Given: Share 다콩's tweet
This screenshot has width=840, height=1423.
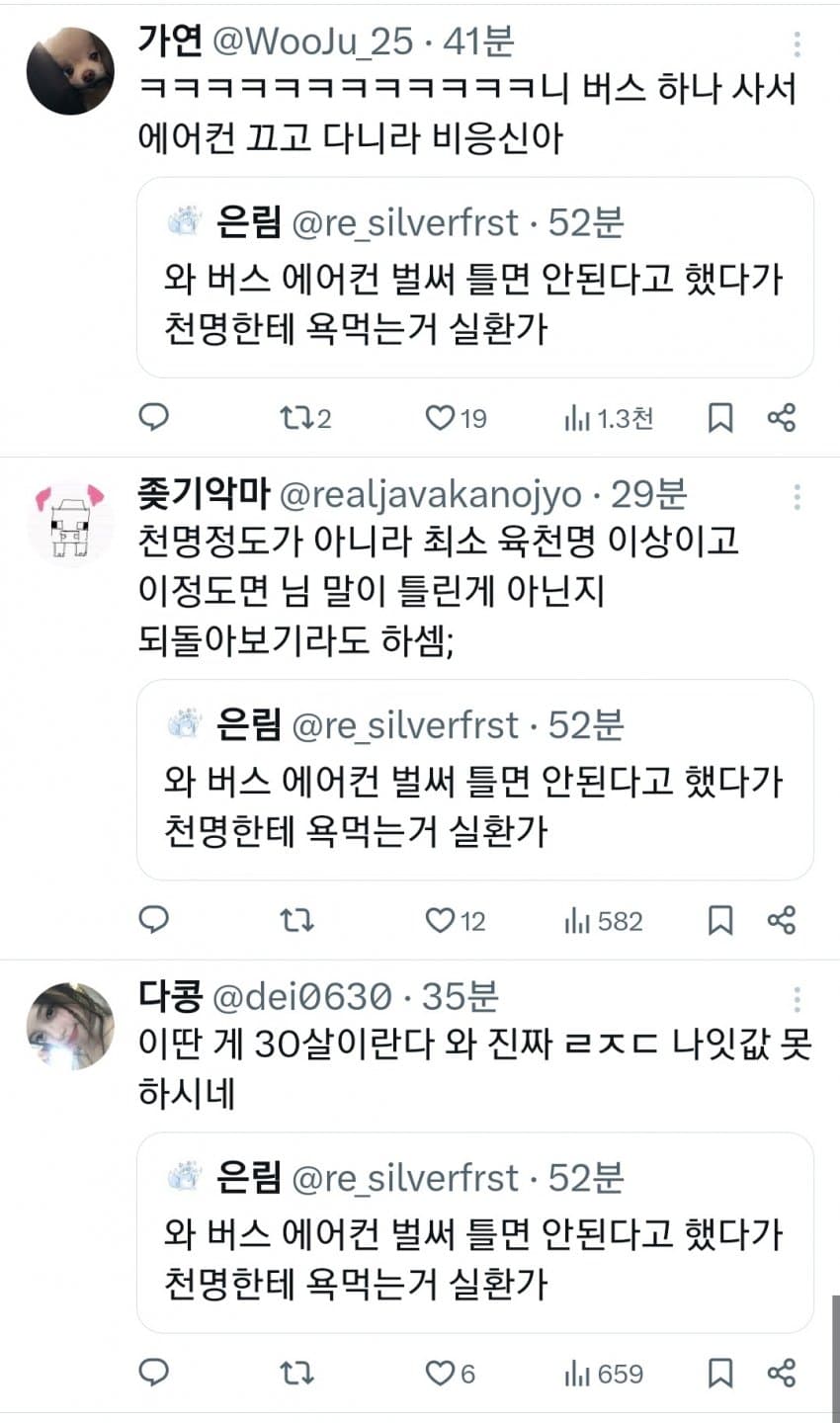Looking at the screenshot, I should pos(781,1373).
